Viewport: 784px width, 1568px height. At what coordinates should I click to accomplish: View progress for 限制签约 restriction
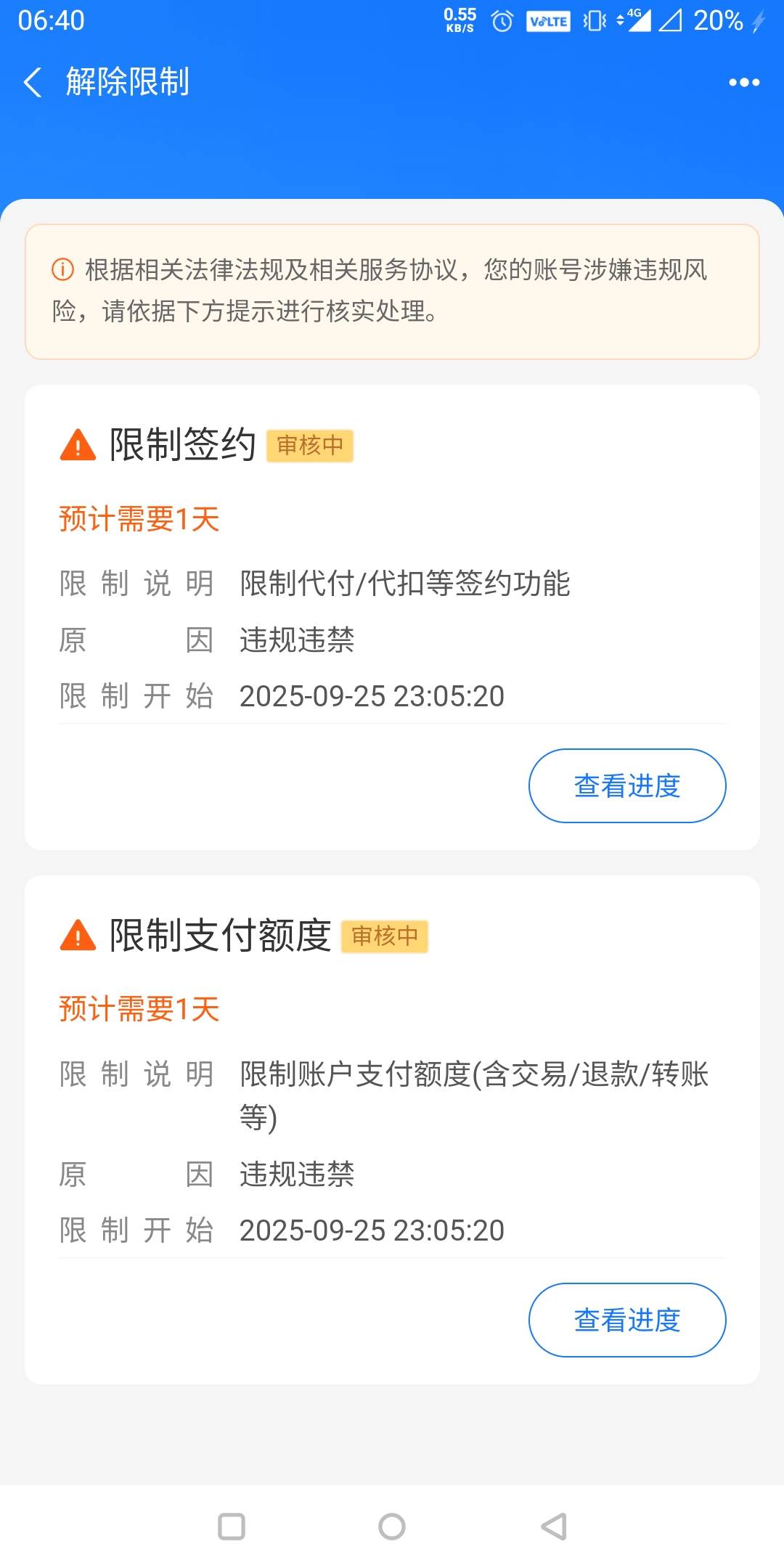pos(627,785)
